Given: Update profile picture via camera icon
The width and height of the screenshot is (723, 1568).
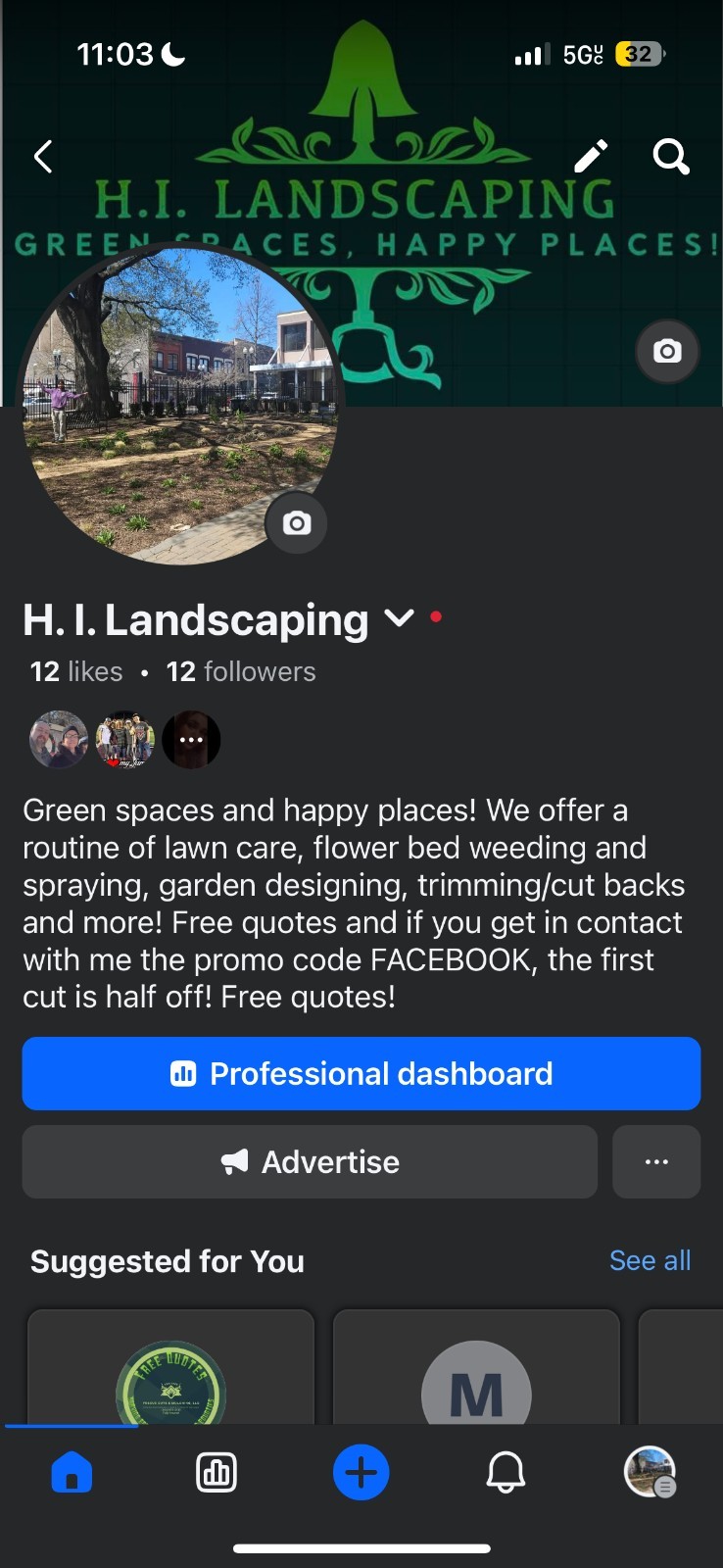Looking at the screenshot, I should tap(297, 523).
